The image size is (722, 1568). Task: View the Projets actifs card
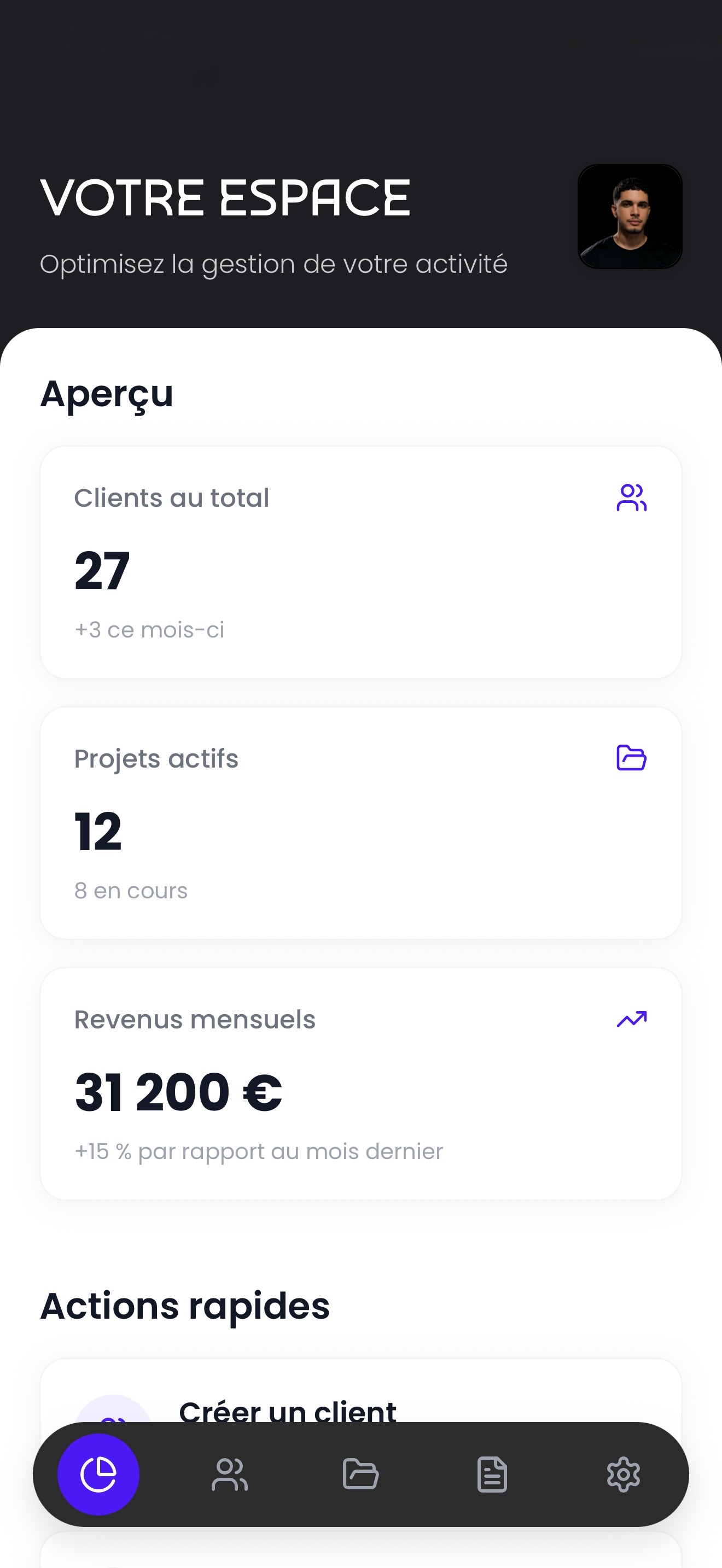click(x=360, y=822)
